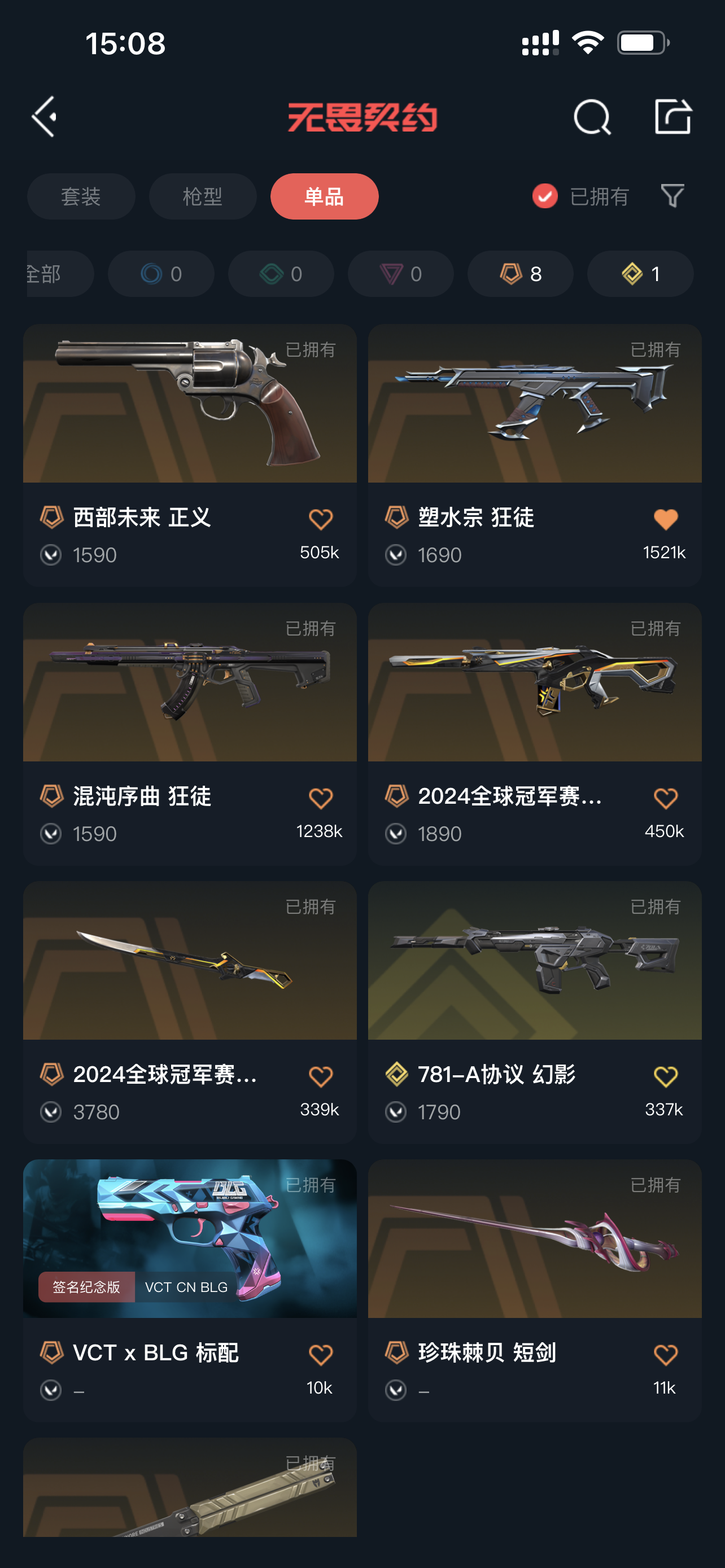Select the 单品 tab
The width and height of the screenshot is (725, 1568).
324,196
